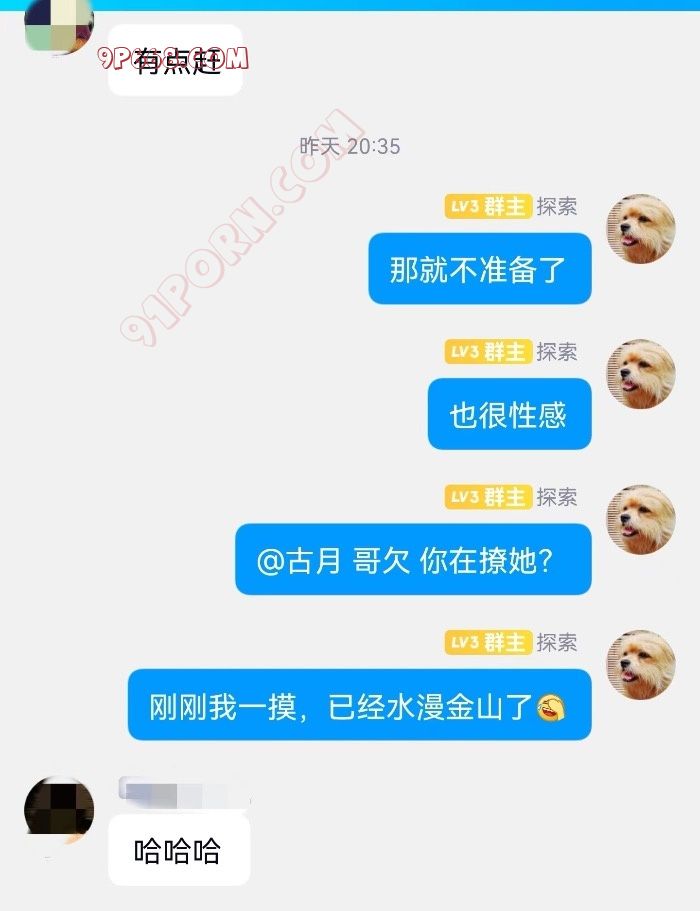Tap the @古月 哥欠 mention message

tap(413, 559)
